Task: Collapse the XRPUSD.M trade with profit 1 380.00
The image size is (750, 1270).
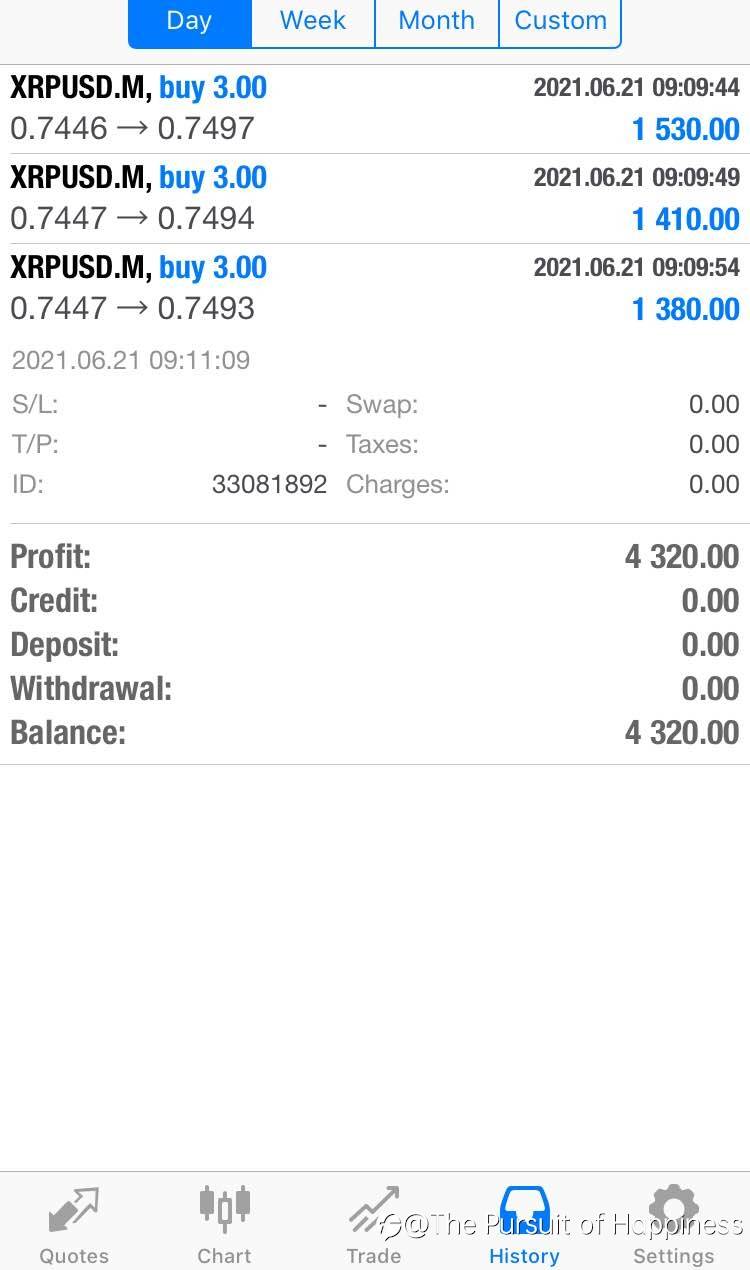Action: [375, 288]
